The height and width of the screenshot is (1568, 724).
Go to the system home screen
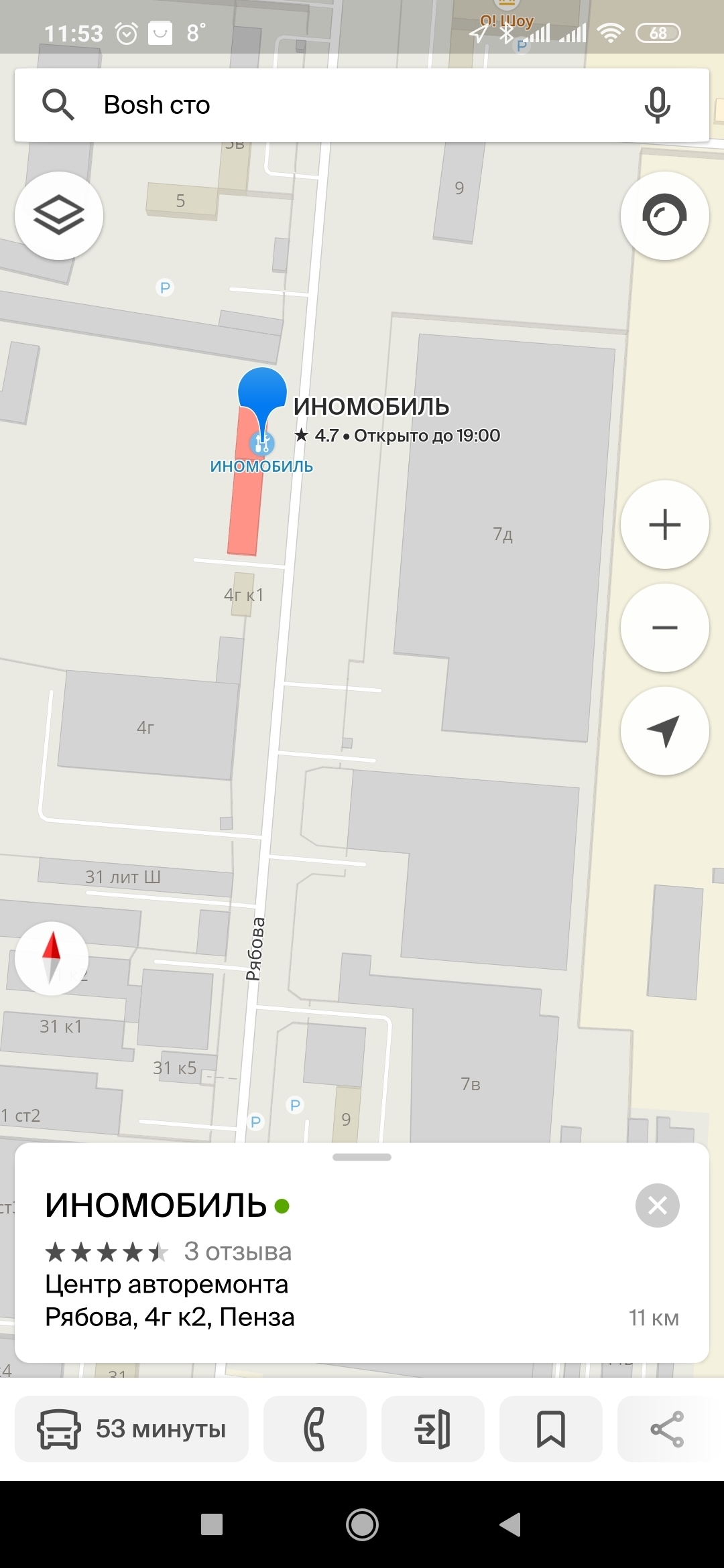[362, 1524]
